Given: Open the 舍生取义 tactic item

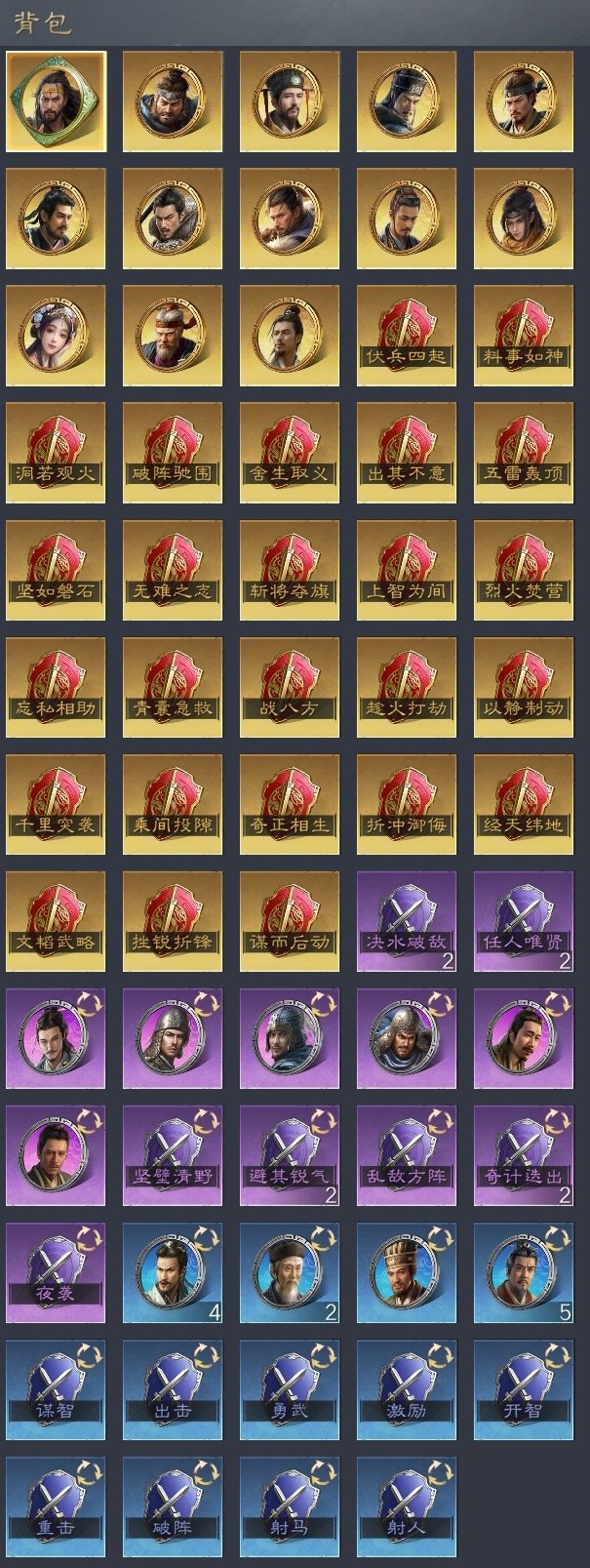Looking at the screenshot, I should [x=290, y=452].
